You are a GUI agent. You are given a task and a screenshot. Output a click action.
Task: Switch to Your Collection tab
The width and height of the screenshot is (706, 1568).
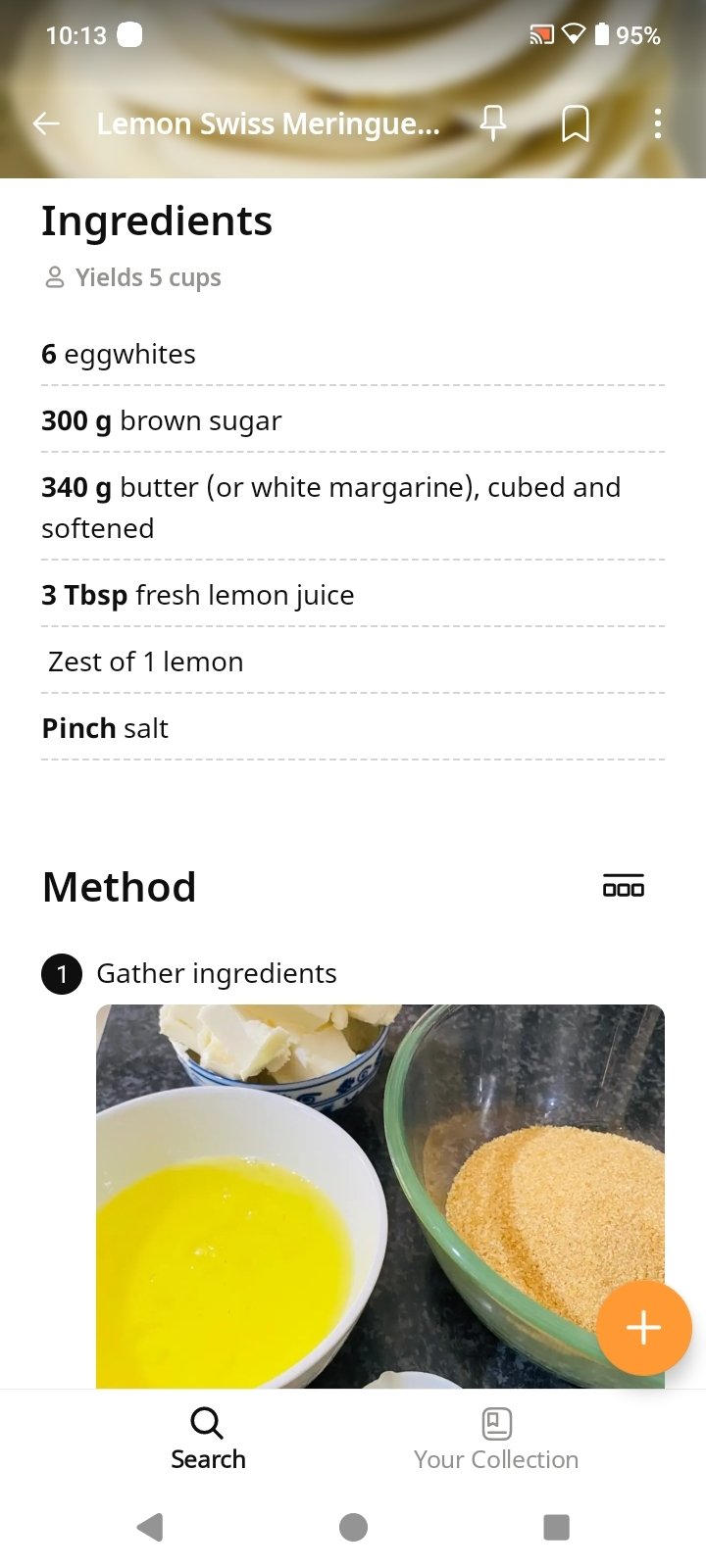(496, 1439)
